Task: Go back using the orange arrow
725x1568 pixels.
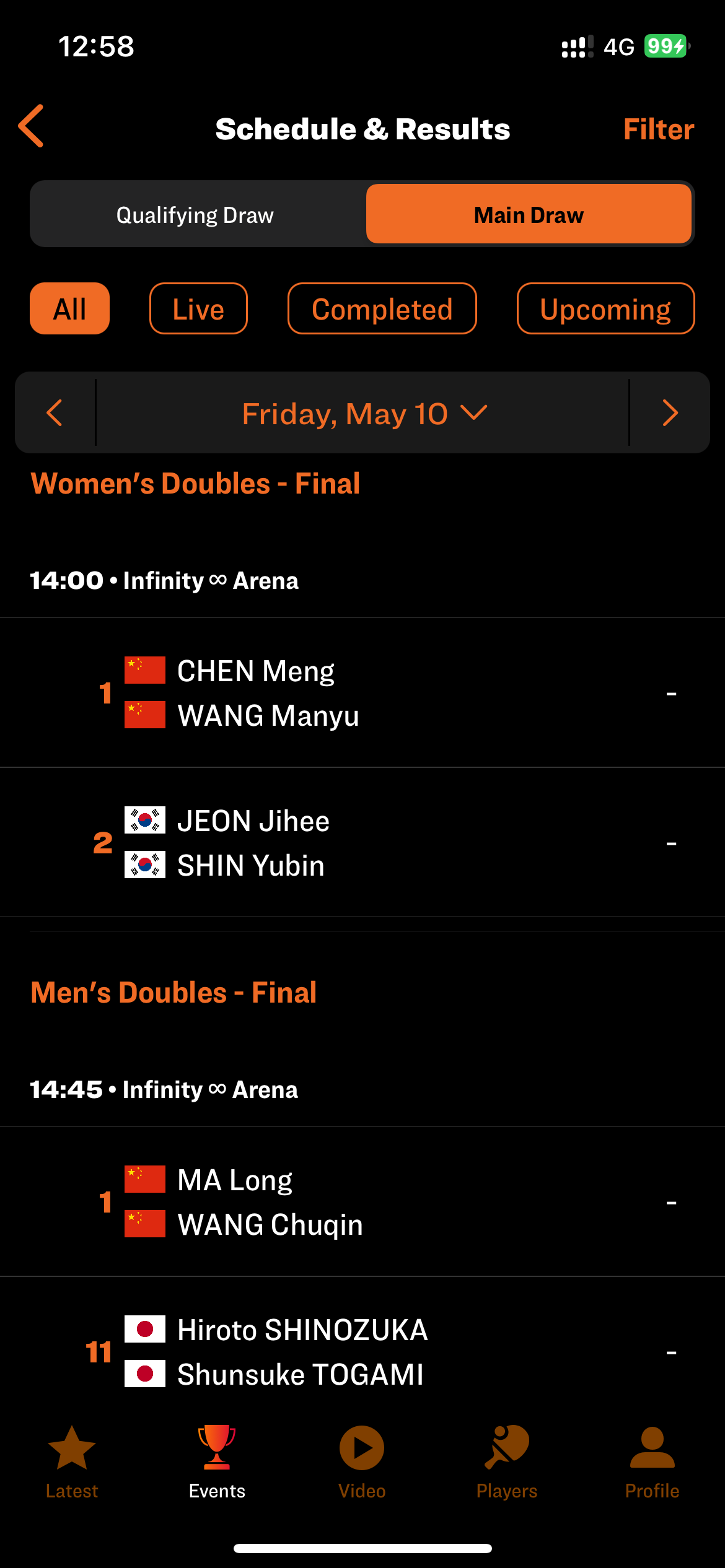Action: pos(31,126)
